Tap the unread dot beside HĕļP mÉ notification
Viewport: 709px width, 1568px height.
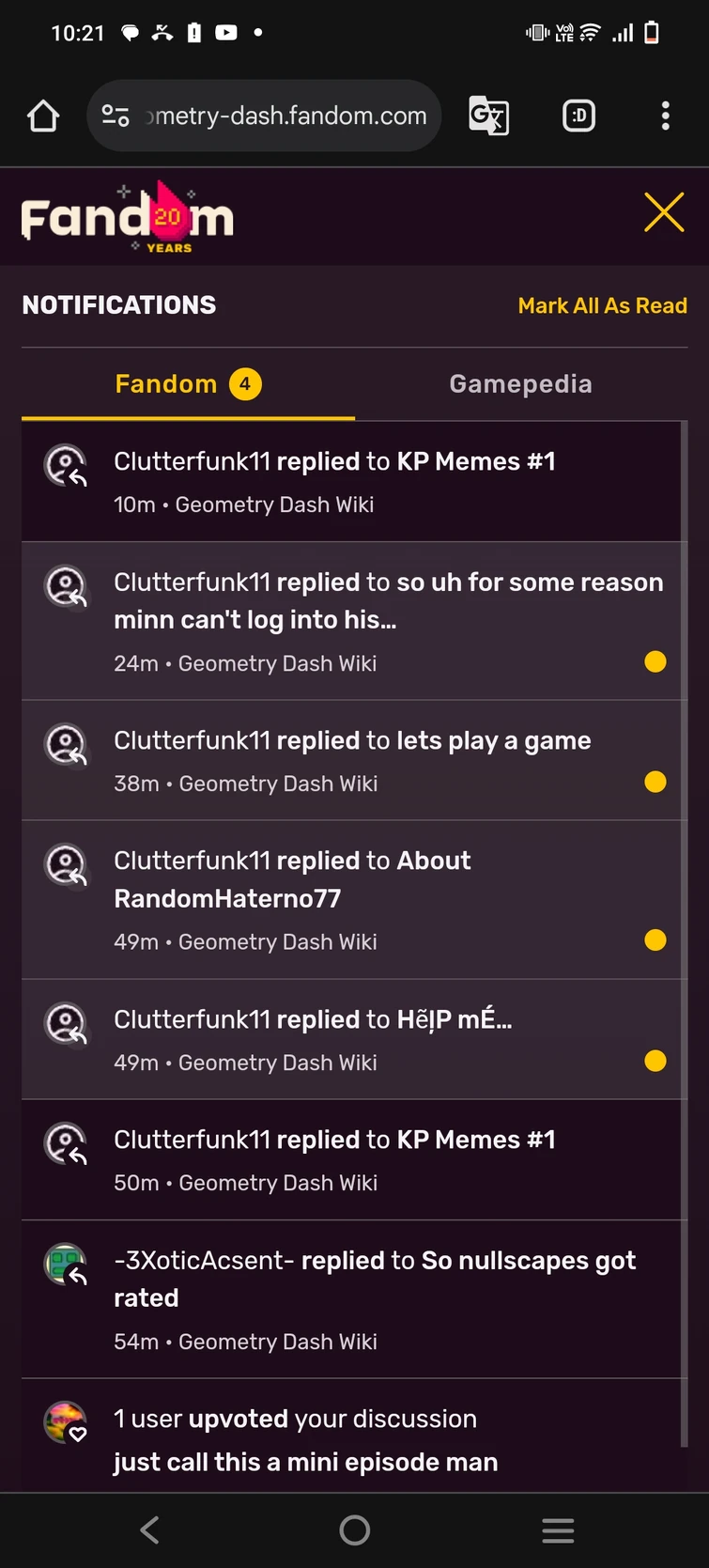coord(655,1061)
